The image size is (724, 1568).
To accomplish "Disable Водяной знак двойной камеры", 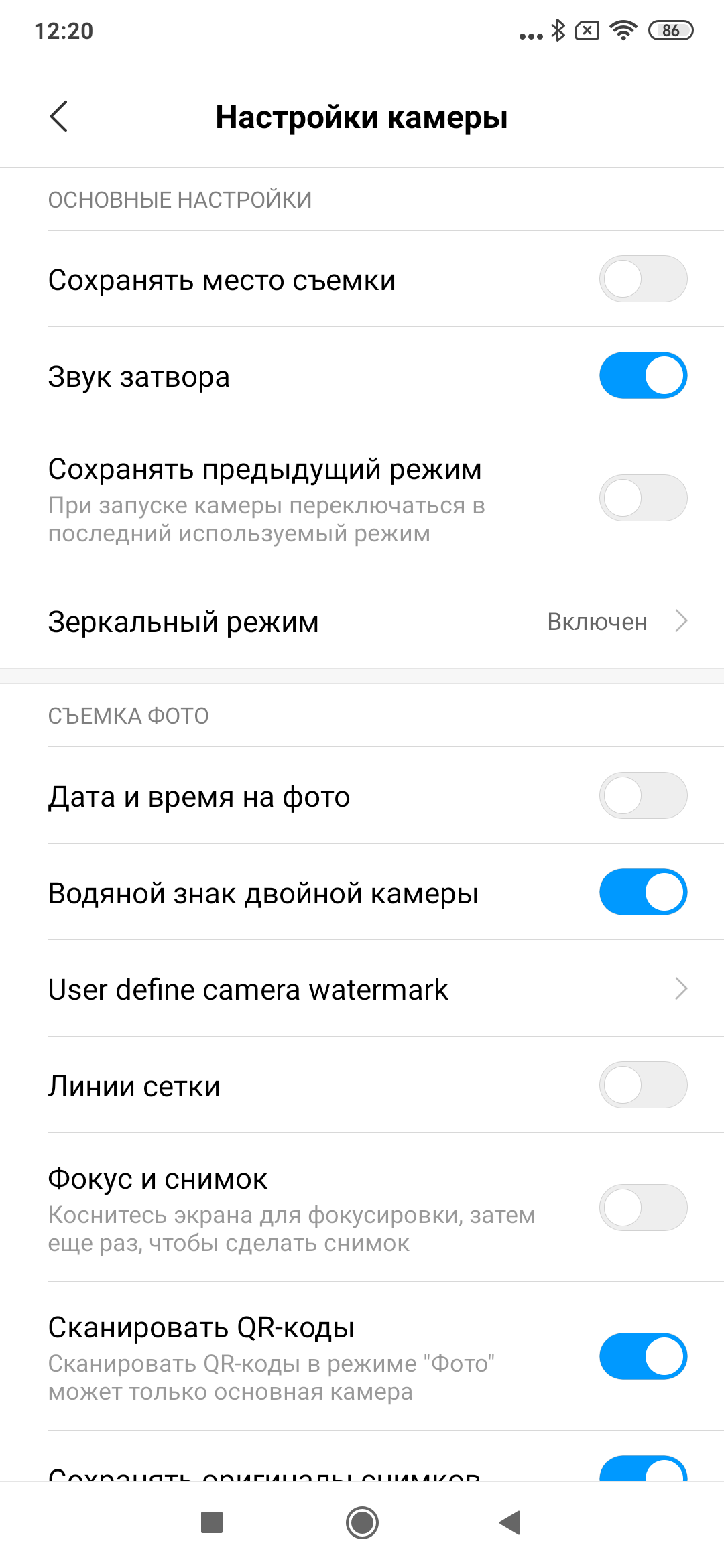I will pos(643,892).
